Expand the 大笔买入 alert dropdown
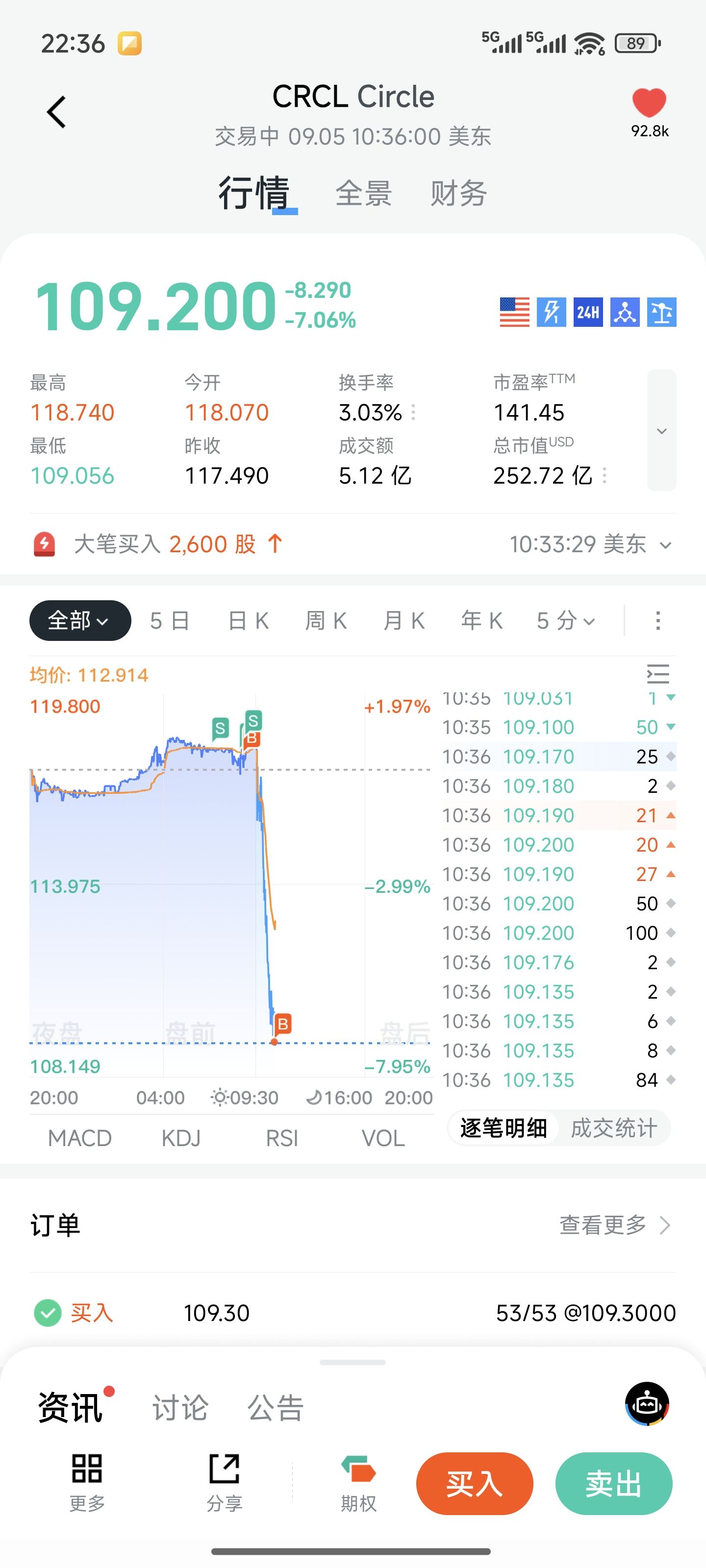The image size is (706, 1568). point(666,545)
